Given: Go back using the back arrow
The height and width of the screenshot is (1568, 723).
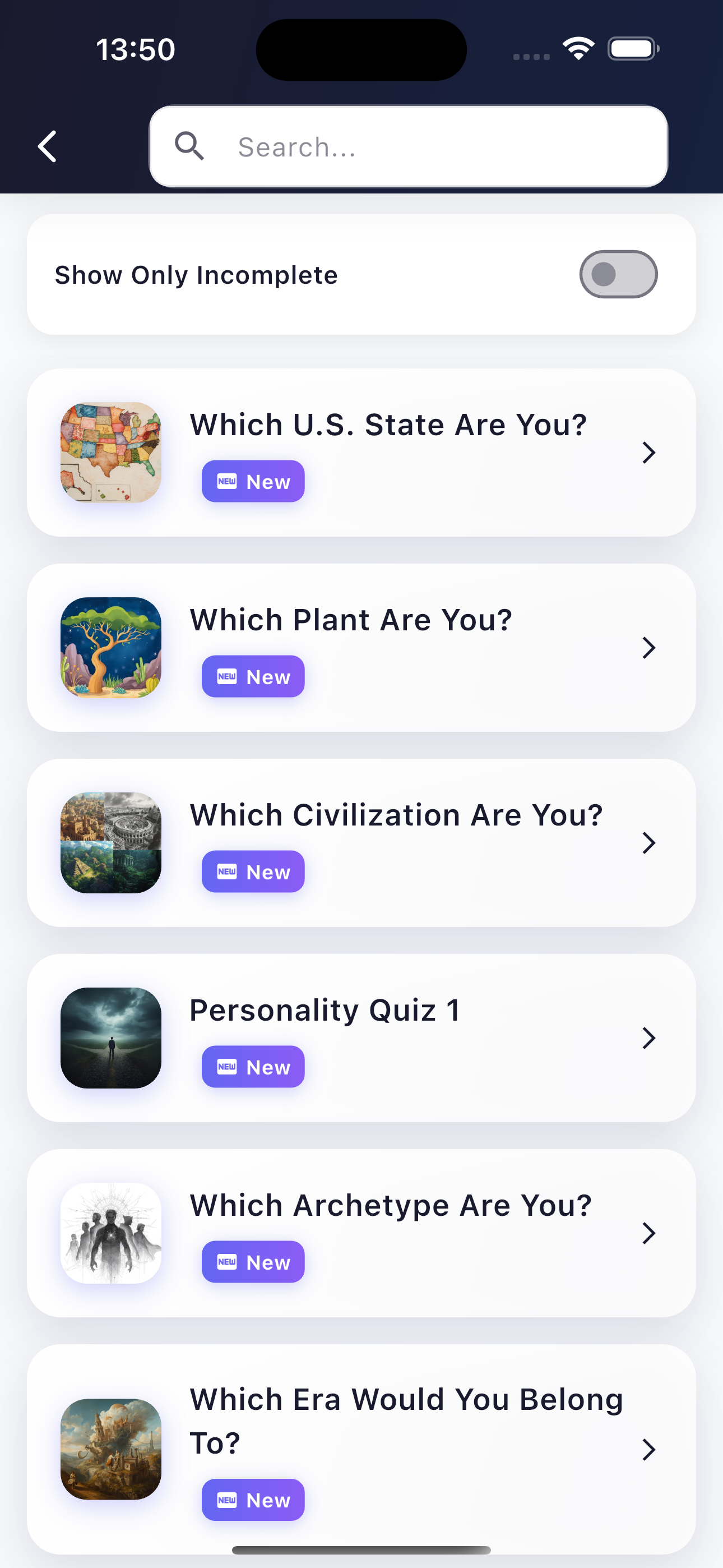Looking at the screenshot, I should 48,147.
